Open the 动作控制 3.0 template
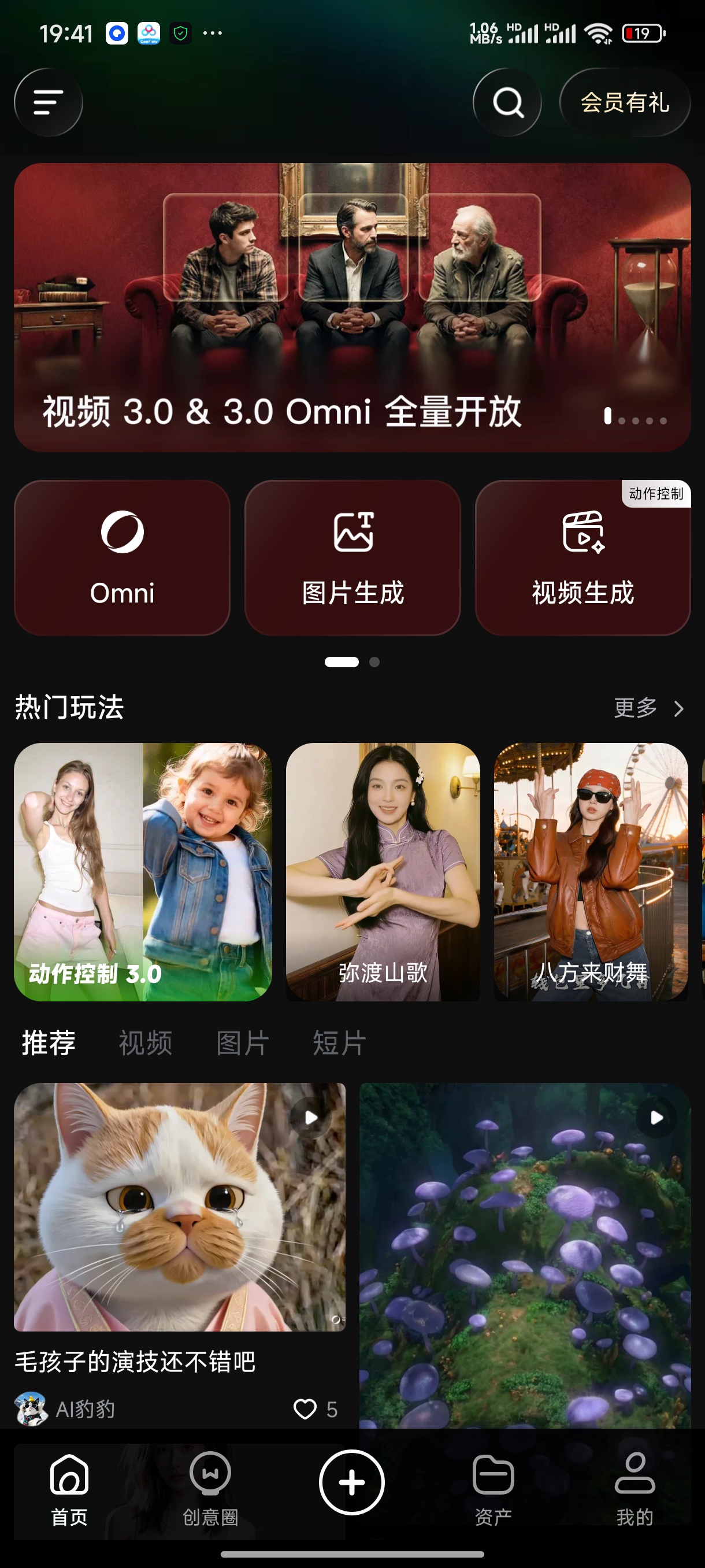The height and width of the screenshot is (1568, 705). (x=143, y=872)
